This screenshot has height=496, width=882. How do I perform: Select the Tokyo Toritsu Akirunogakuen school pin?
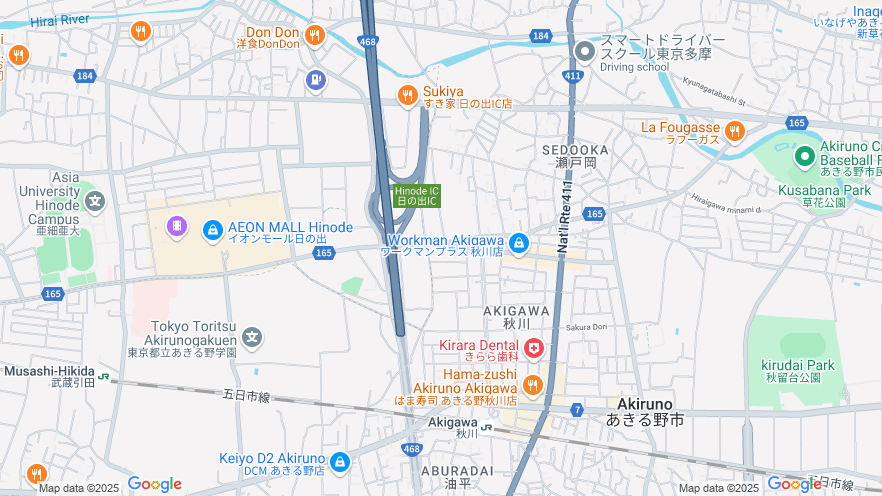[x=254, y=338]
